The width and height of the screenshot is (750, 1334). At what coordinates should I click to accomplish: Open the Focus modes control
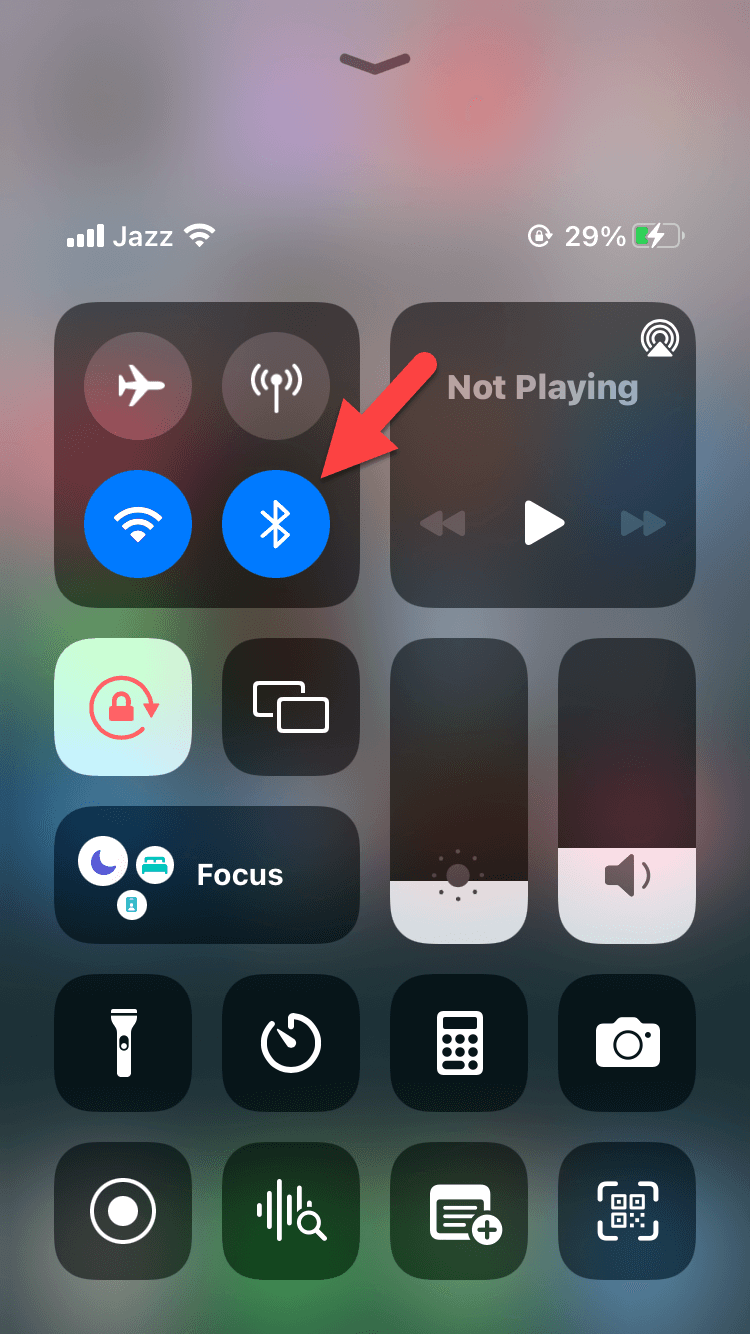click(207, 875)
